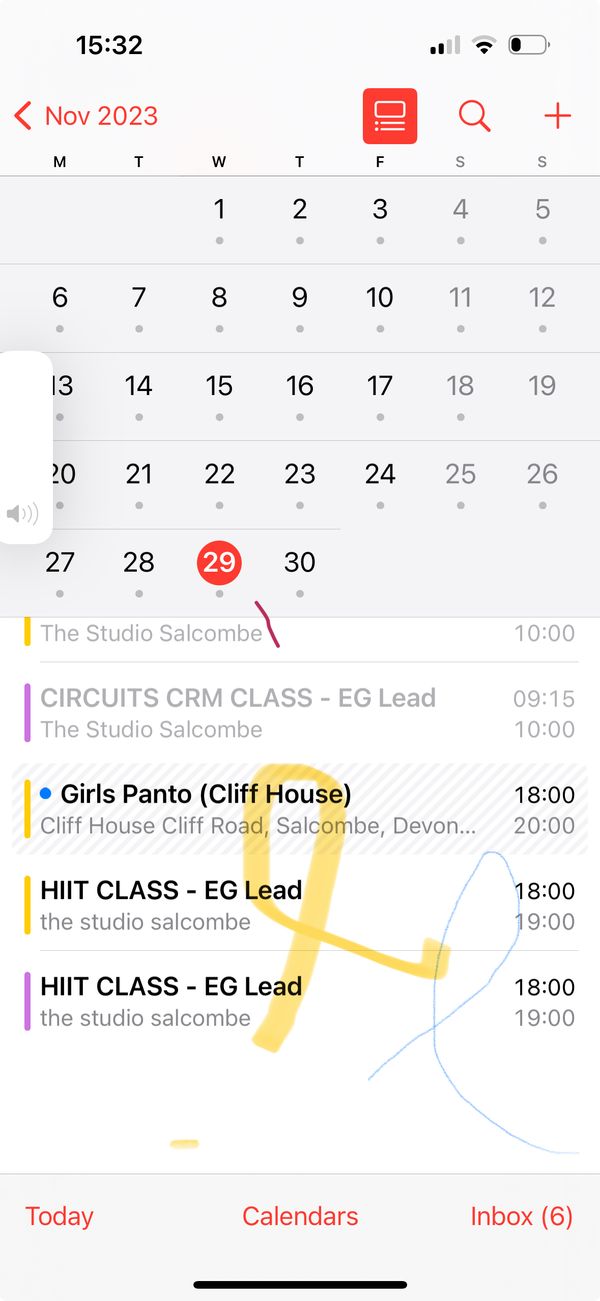This screenshot has height=1301, width=600.
Task: Select November 6 in the calendar
Action: [60, 298]
